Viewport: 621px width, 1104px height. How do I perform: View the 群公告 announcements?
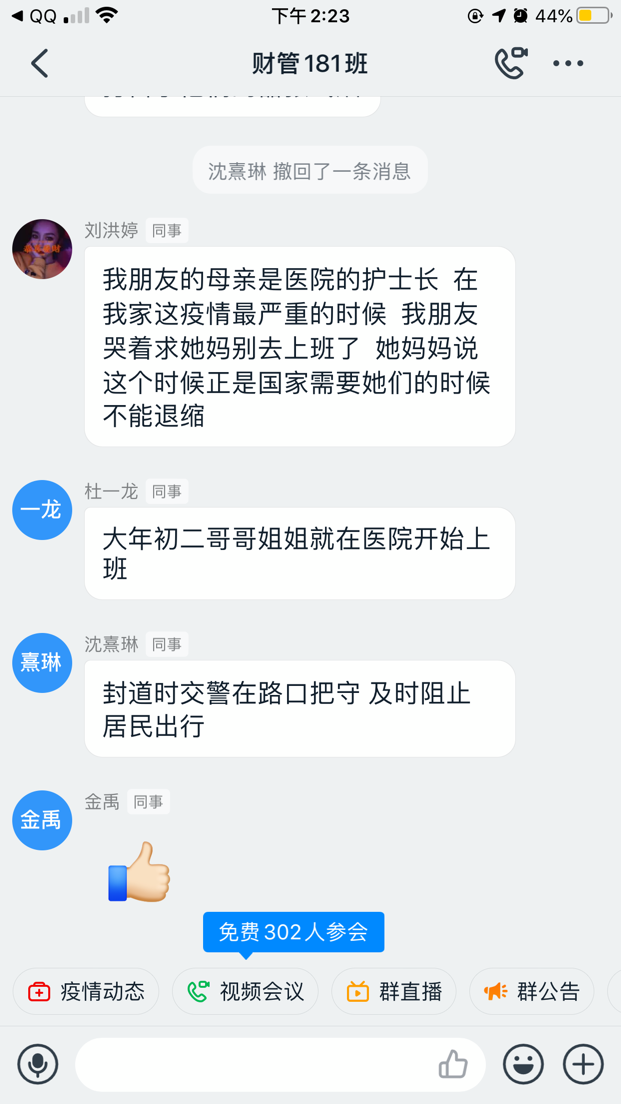[x=532, y=992]
